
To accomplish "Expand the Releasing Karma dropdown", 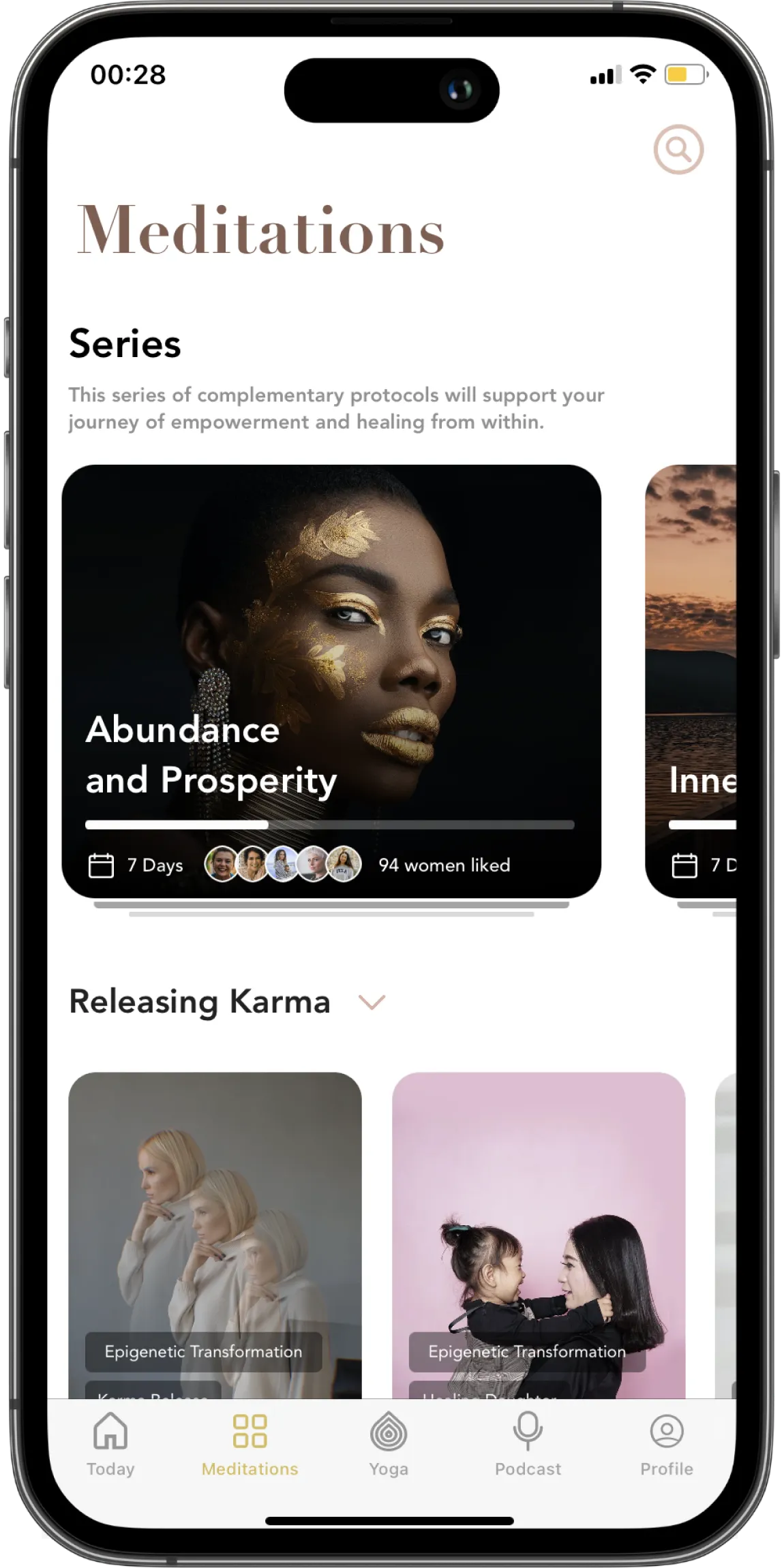I will [x=372, y=1002].
